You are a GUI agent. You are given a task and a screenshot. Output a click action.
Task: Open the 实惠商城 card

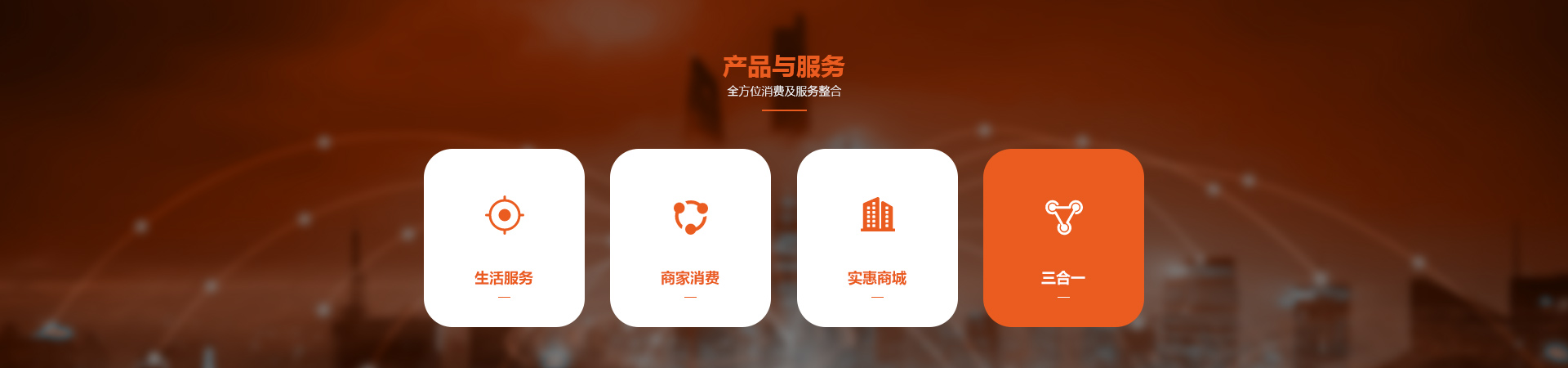877,238
